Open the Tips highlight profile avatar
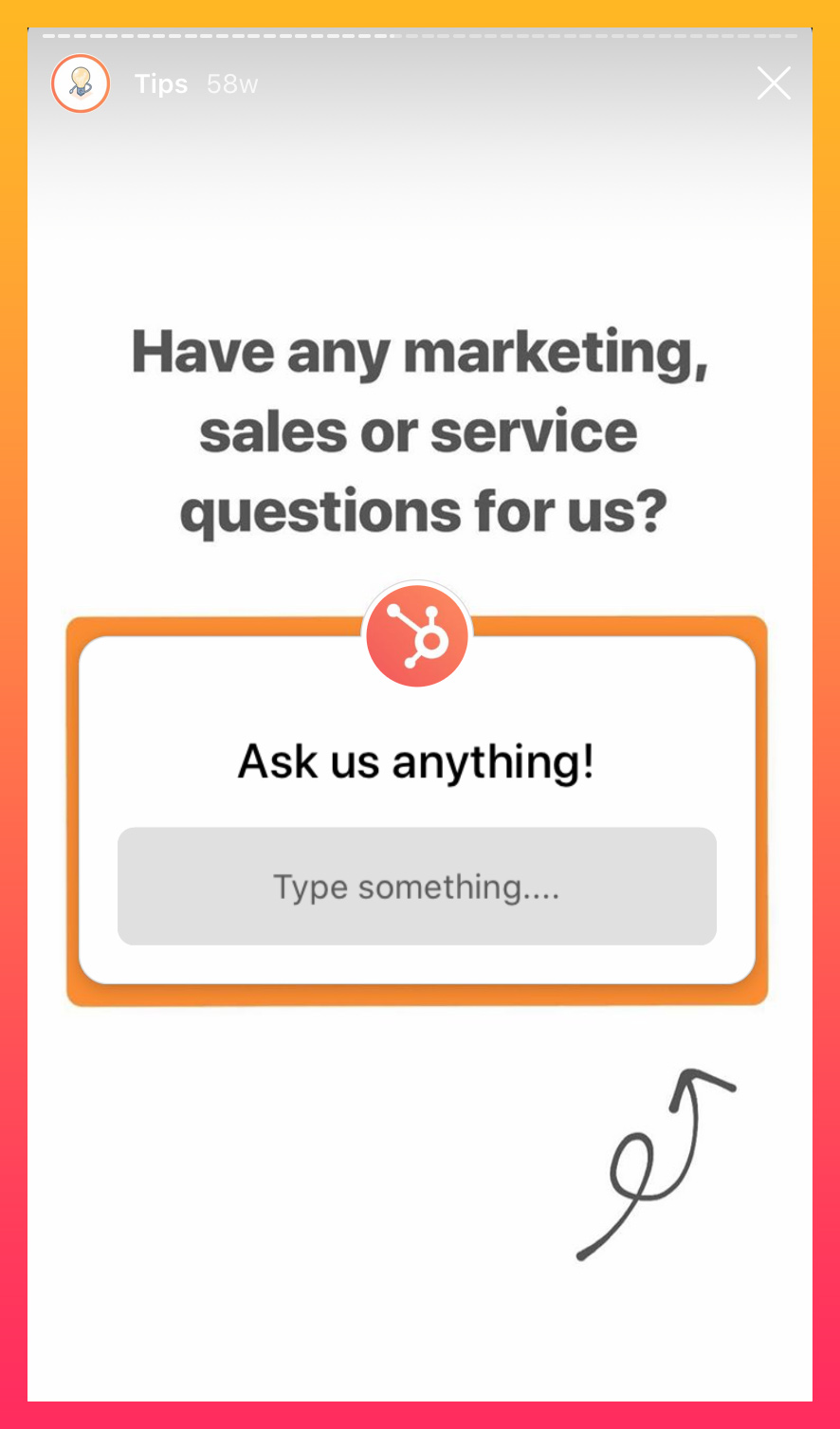840x1429 pixels. point(81,83)
